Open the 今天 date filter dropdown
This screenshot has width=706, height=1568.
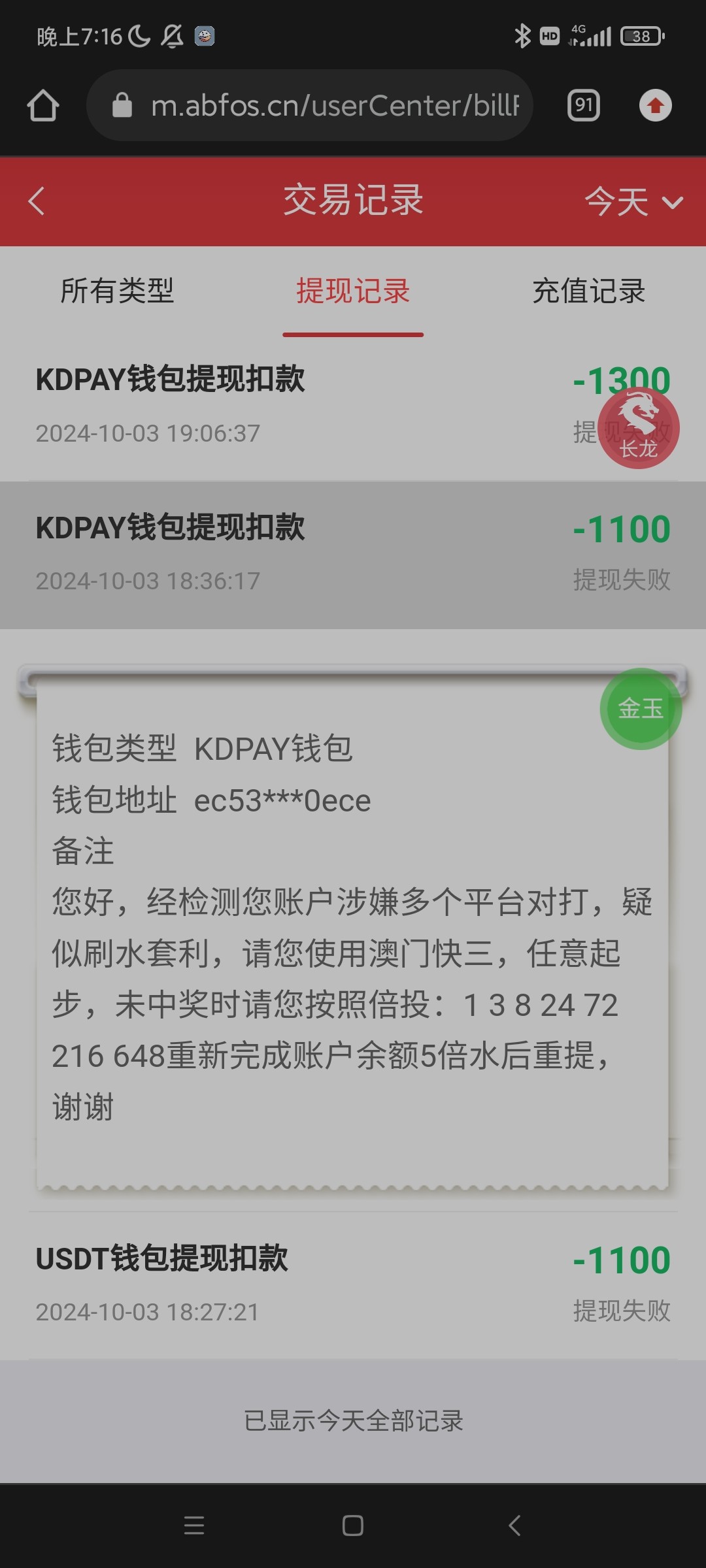coord(633,201)
